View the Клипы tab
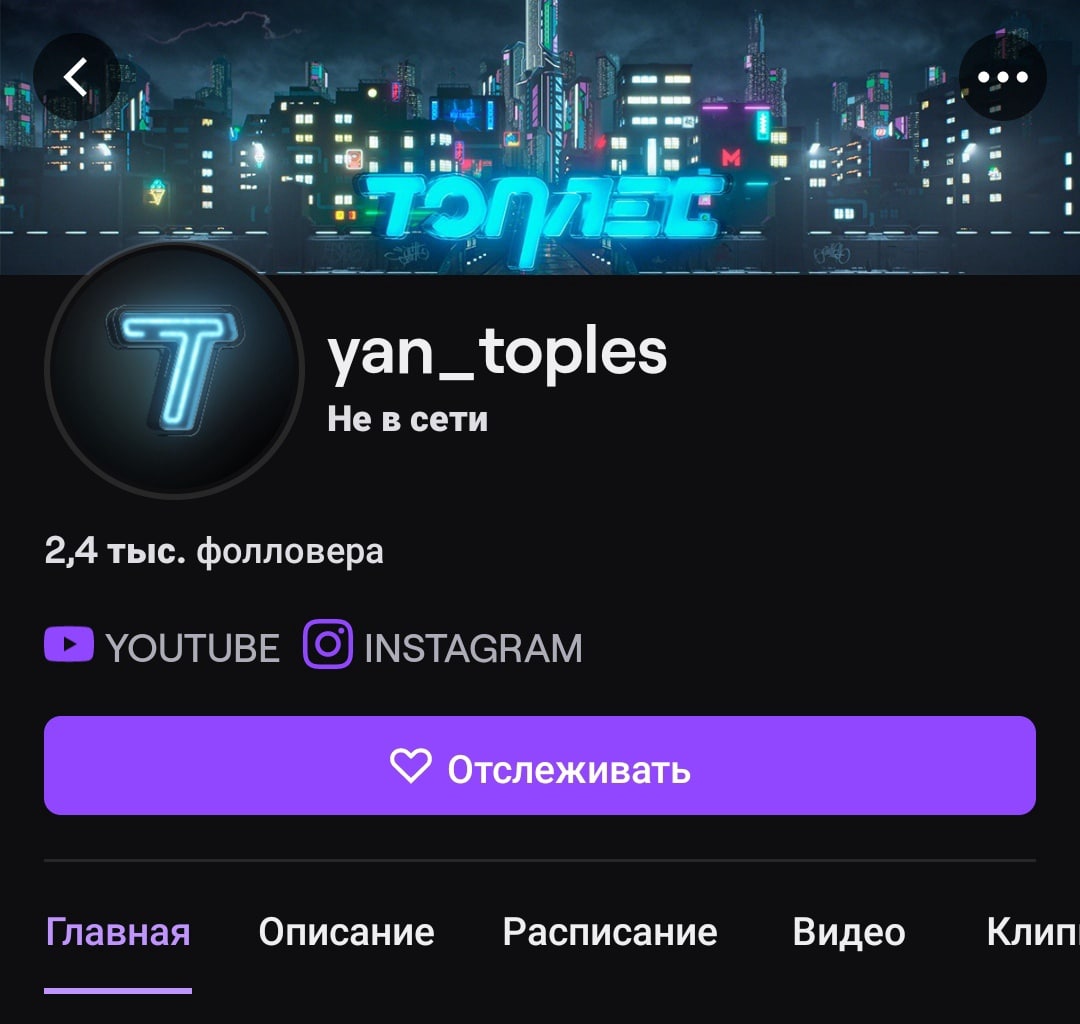This screenshot has width=1080, height=1024. point(1032,932)
